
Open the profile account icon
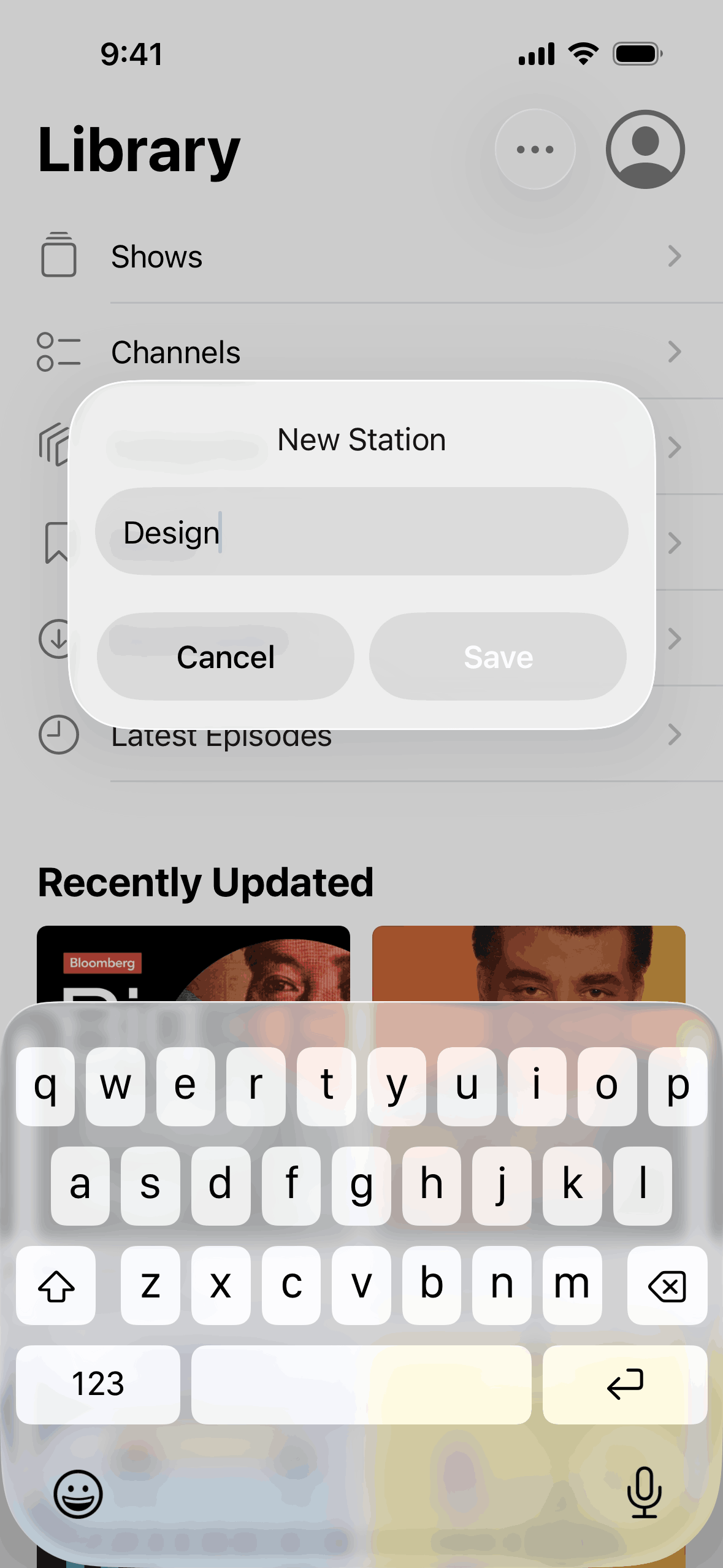(646, 150)
